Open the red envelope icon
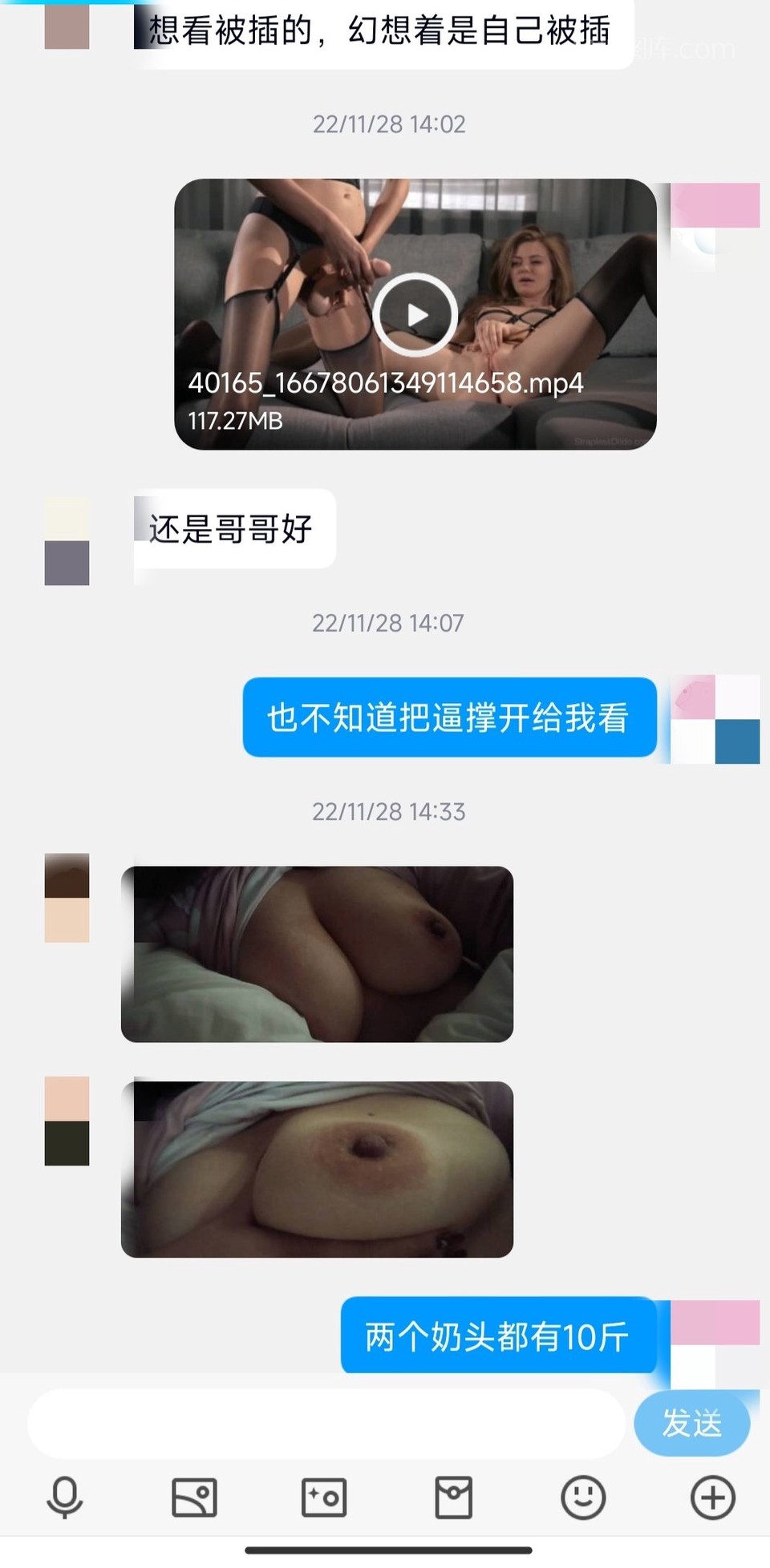Image resolution: width=770 pixels, height=1568 pixels. click(453, 1497)
